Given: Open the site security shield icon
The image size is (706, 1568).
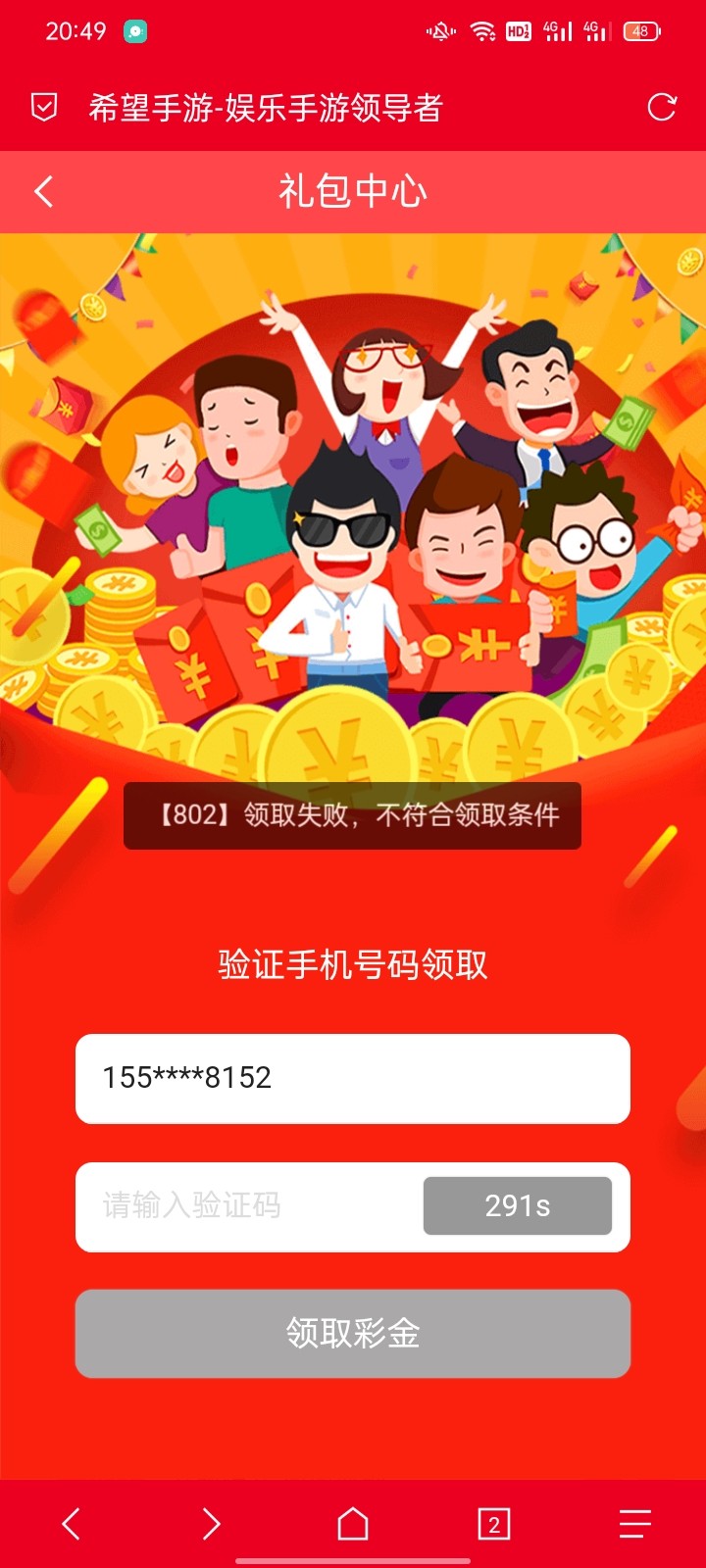Looking at the screenshot, I should click(x=44, y=107).
